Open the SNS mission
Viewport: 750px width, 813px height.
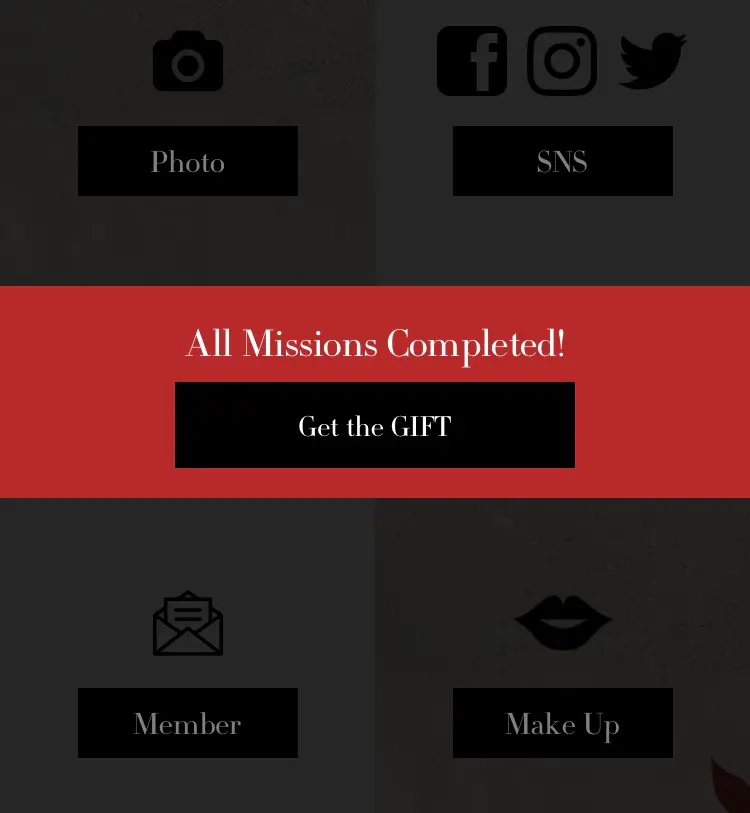click(562, 161)
